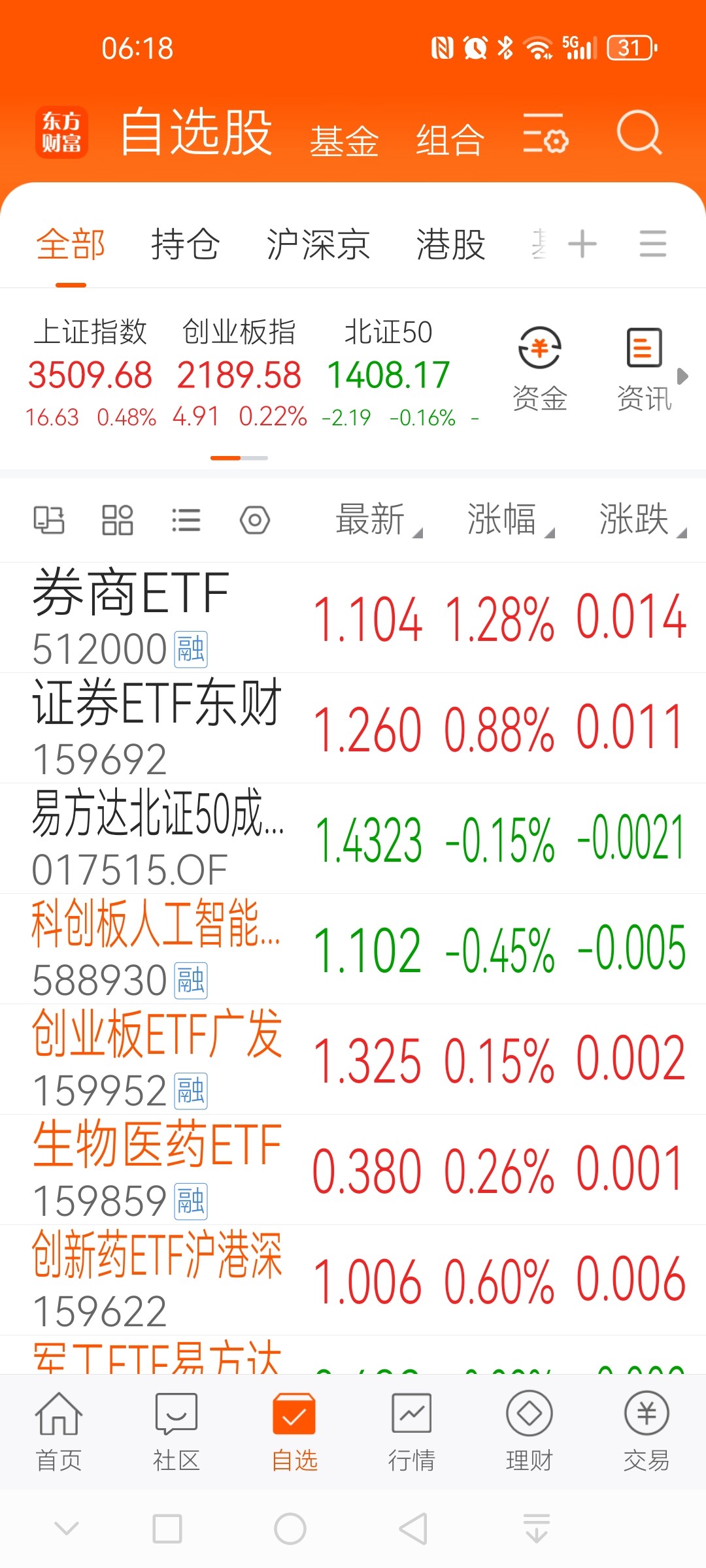Open 生物医药ETF 159859 row
This screenshot has width=706, height=1568.
[x=353, y=1170]
